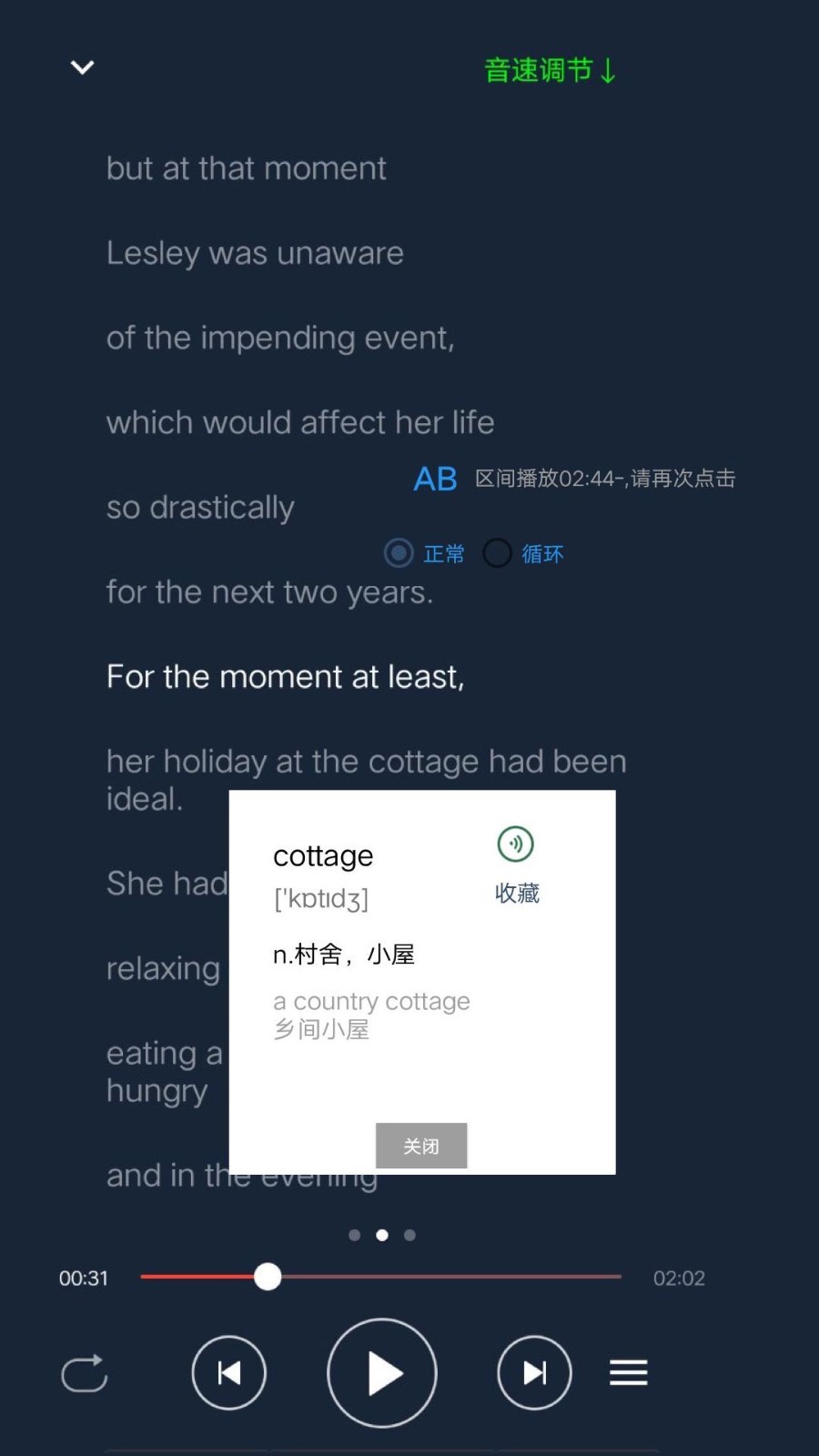Image resolution: width=819 pixels, height=1456 pixels.
Task: Select the 循环 loop playback mode
Action: tap(498, 553)
